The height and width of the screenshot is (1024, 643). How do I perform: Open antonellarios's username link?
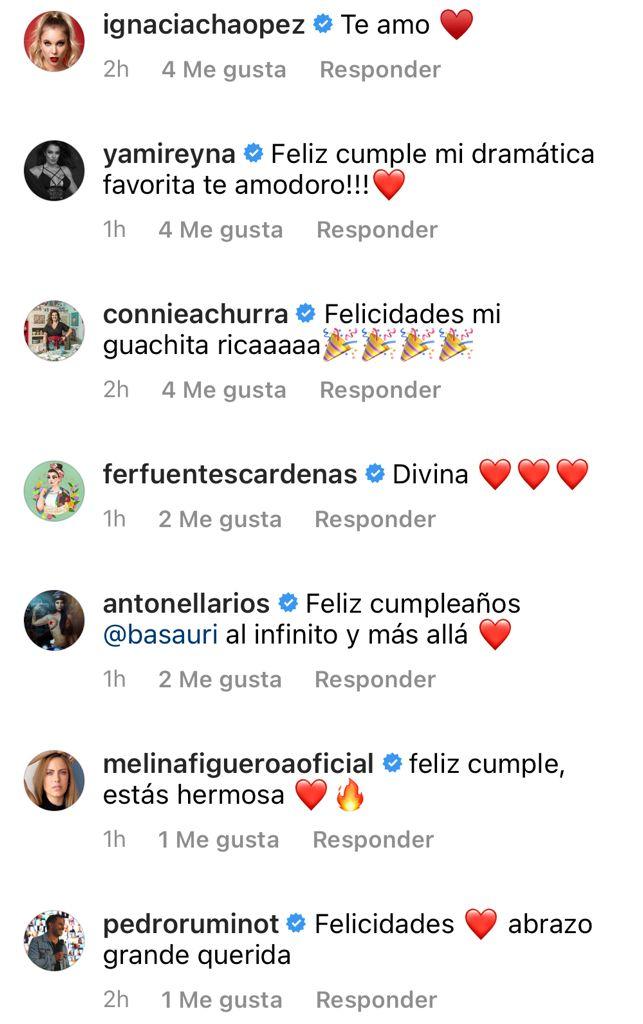[x=186, y=604]
